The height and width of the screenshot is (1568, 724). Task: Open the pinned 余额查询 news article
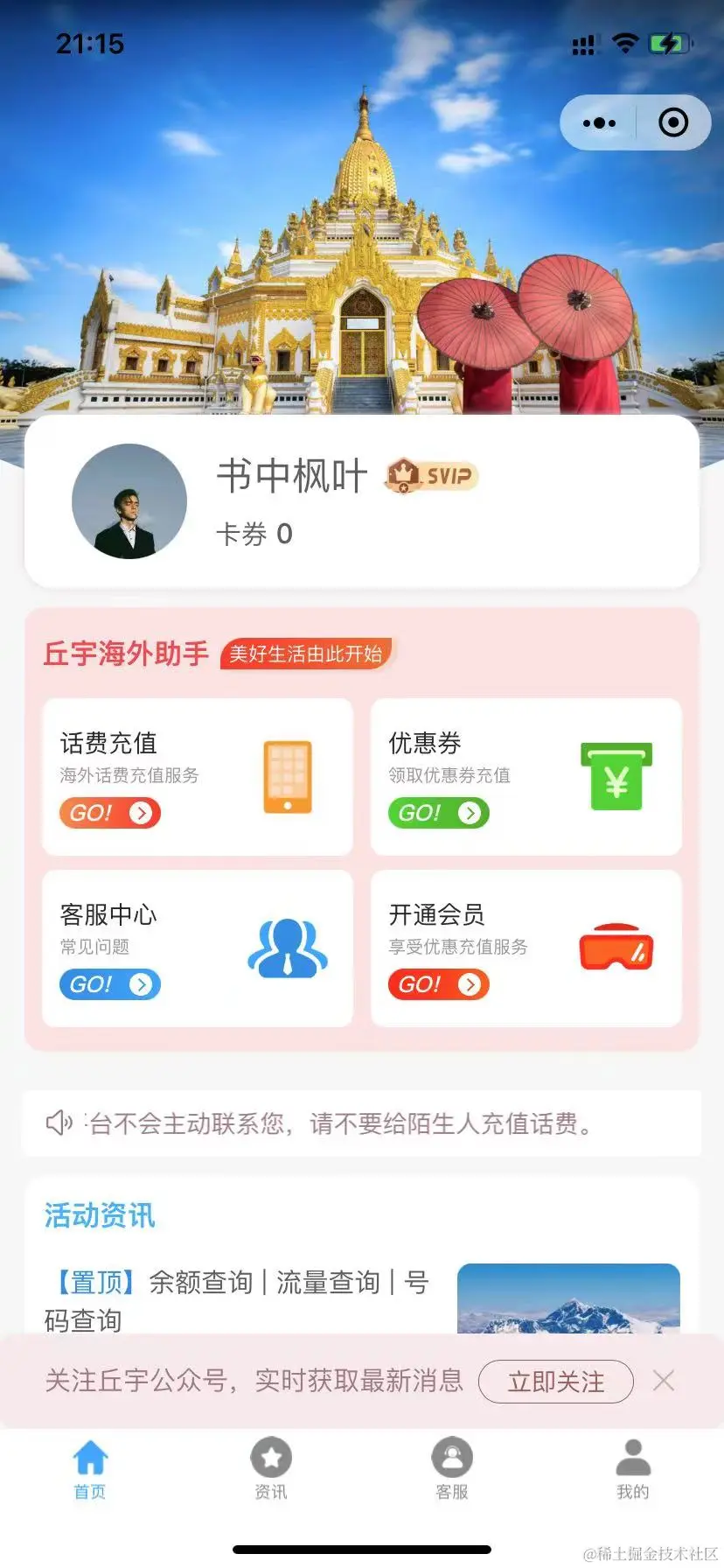click(x=238, y=1298)
